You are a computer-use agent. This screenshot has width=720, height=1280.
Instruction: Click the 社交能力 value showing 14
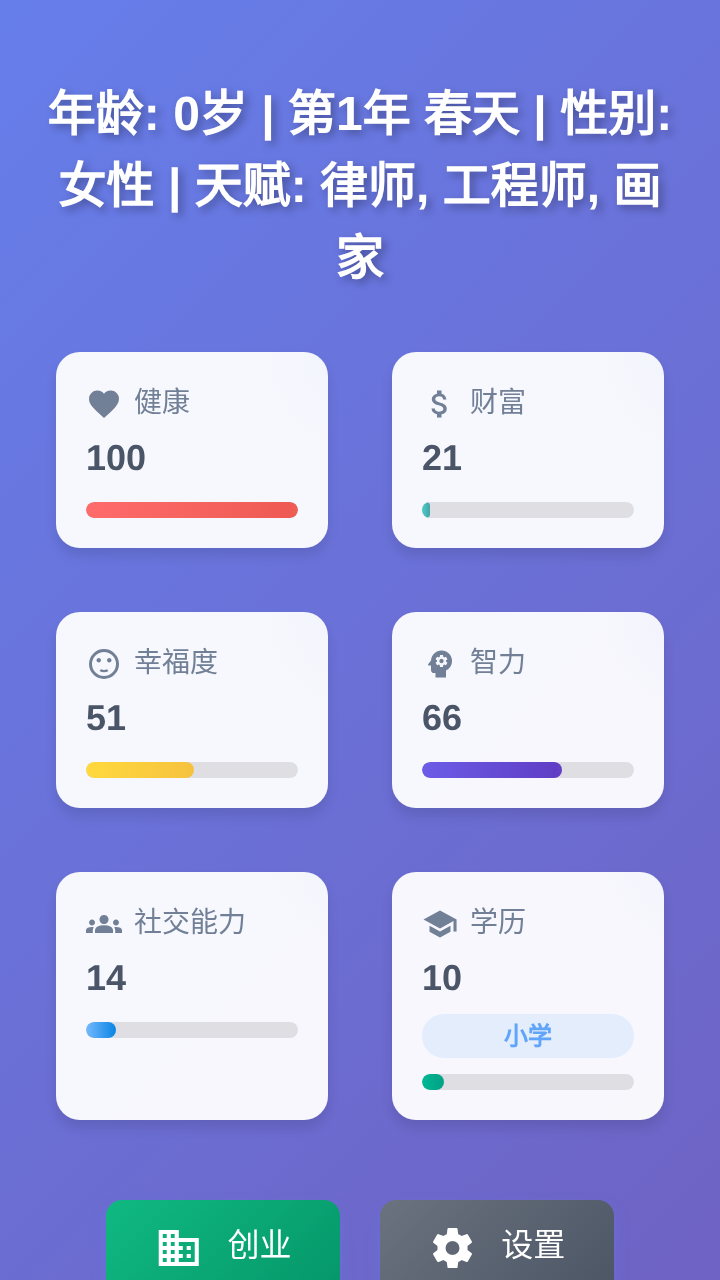105,978
